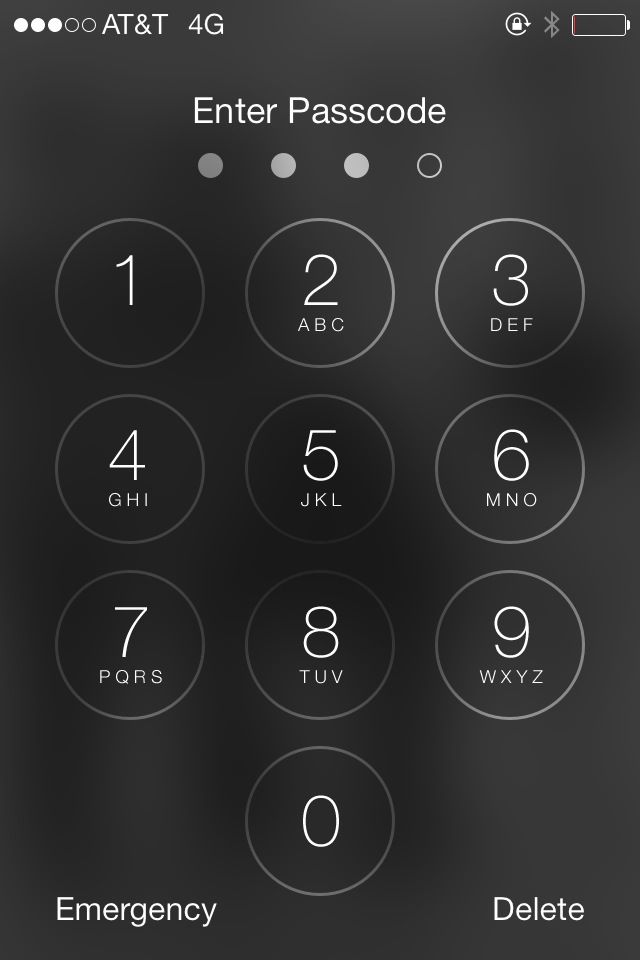This screenshot has height=960, width=640.
Task: Enter digit 8 (TUV)
Action: click(320, 645)
